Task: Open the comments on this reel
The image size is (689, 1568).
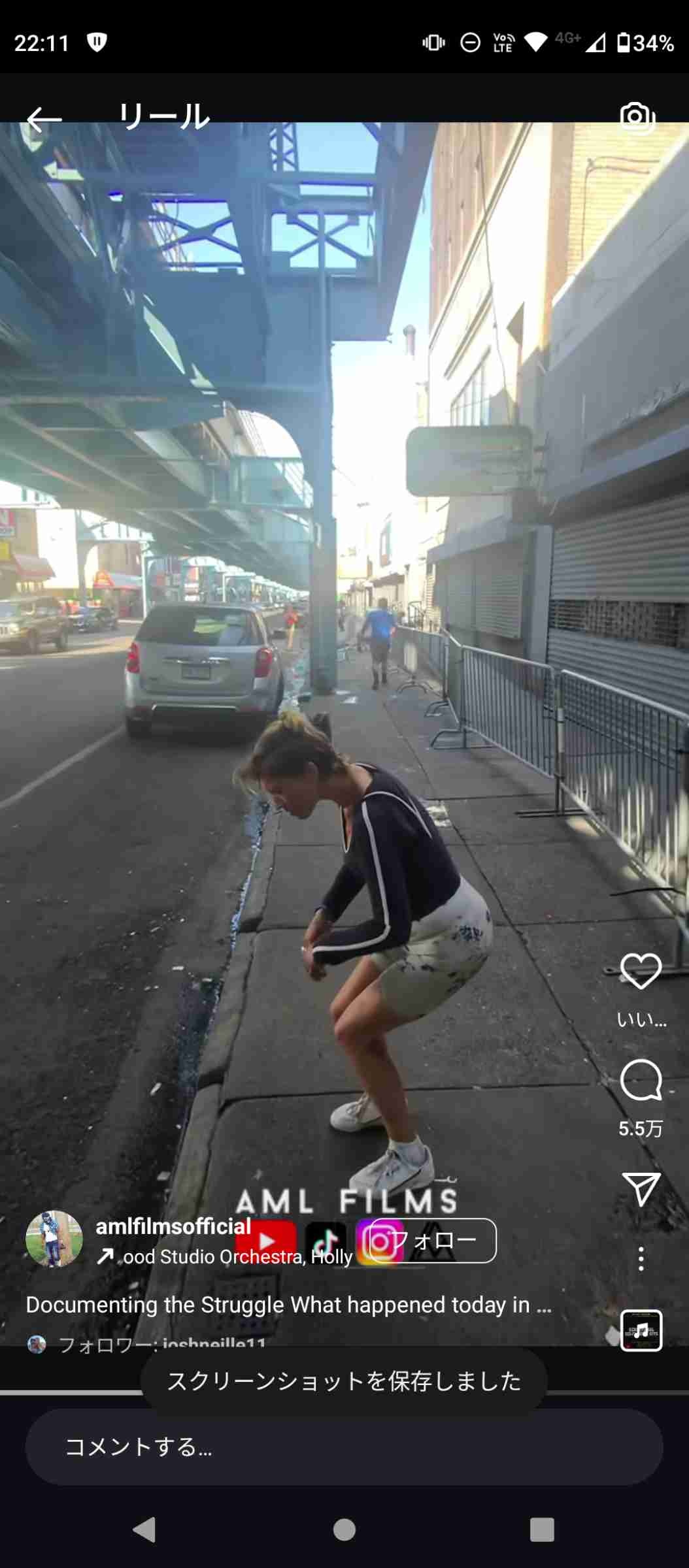Action: coord(641,1080)
